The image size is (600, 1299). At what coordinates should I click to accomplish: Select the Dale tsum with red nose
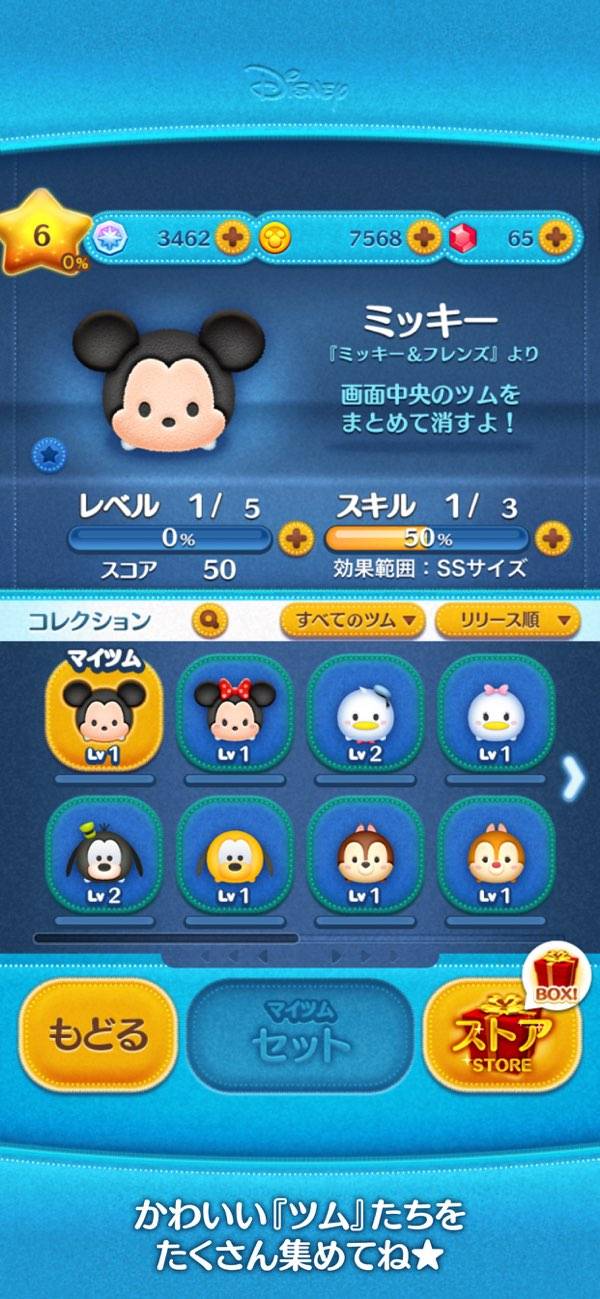(x=495, y=856)
